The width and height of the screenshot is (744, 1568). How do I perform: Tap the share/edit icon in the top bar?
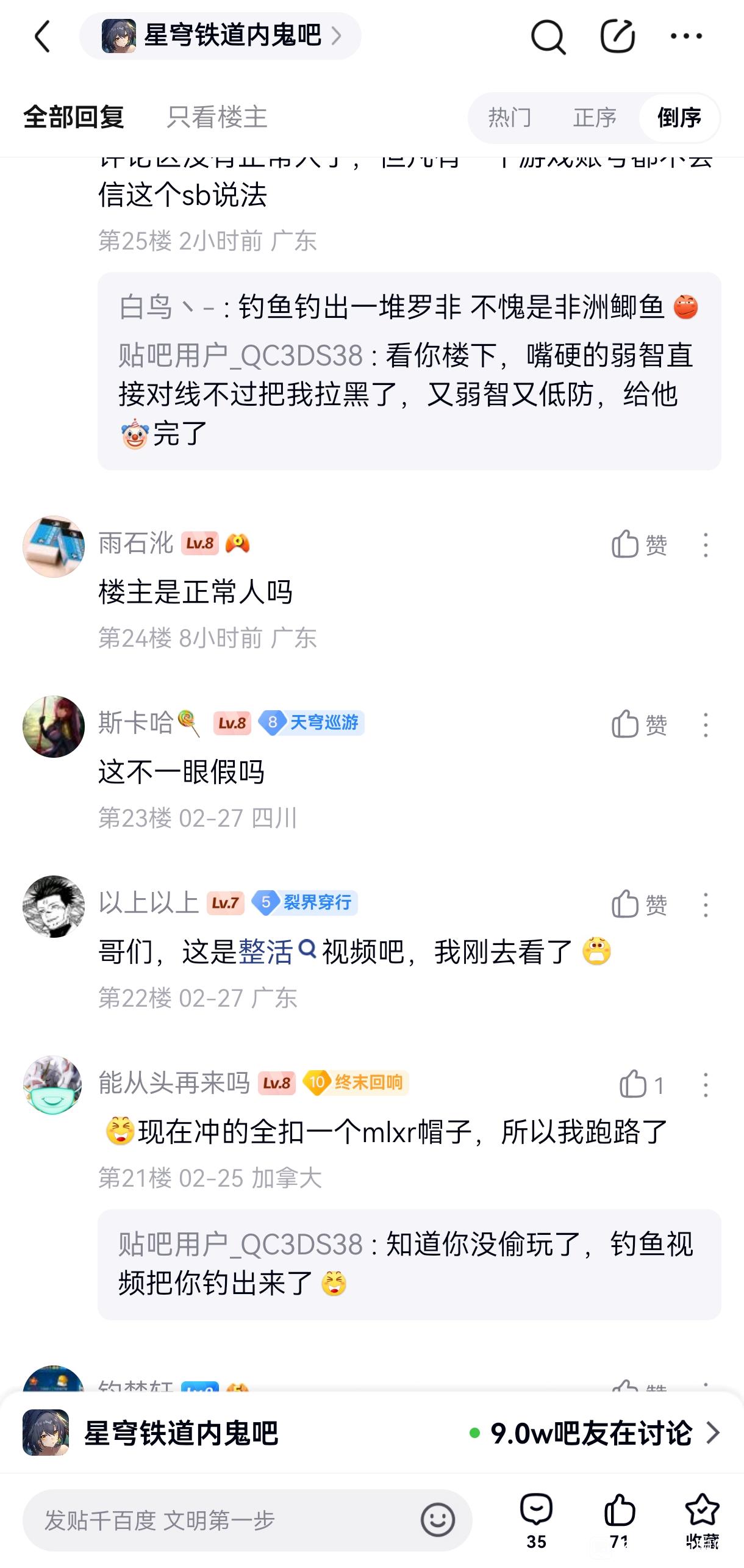point(617,37)
